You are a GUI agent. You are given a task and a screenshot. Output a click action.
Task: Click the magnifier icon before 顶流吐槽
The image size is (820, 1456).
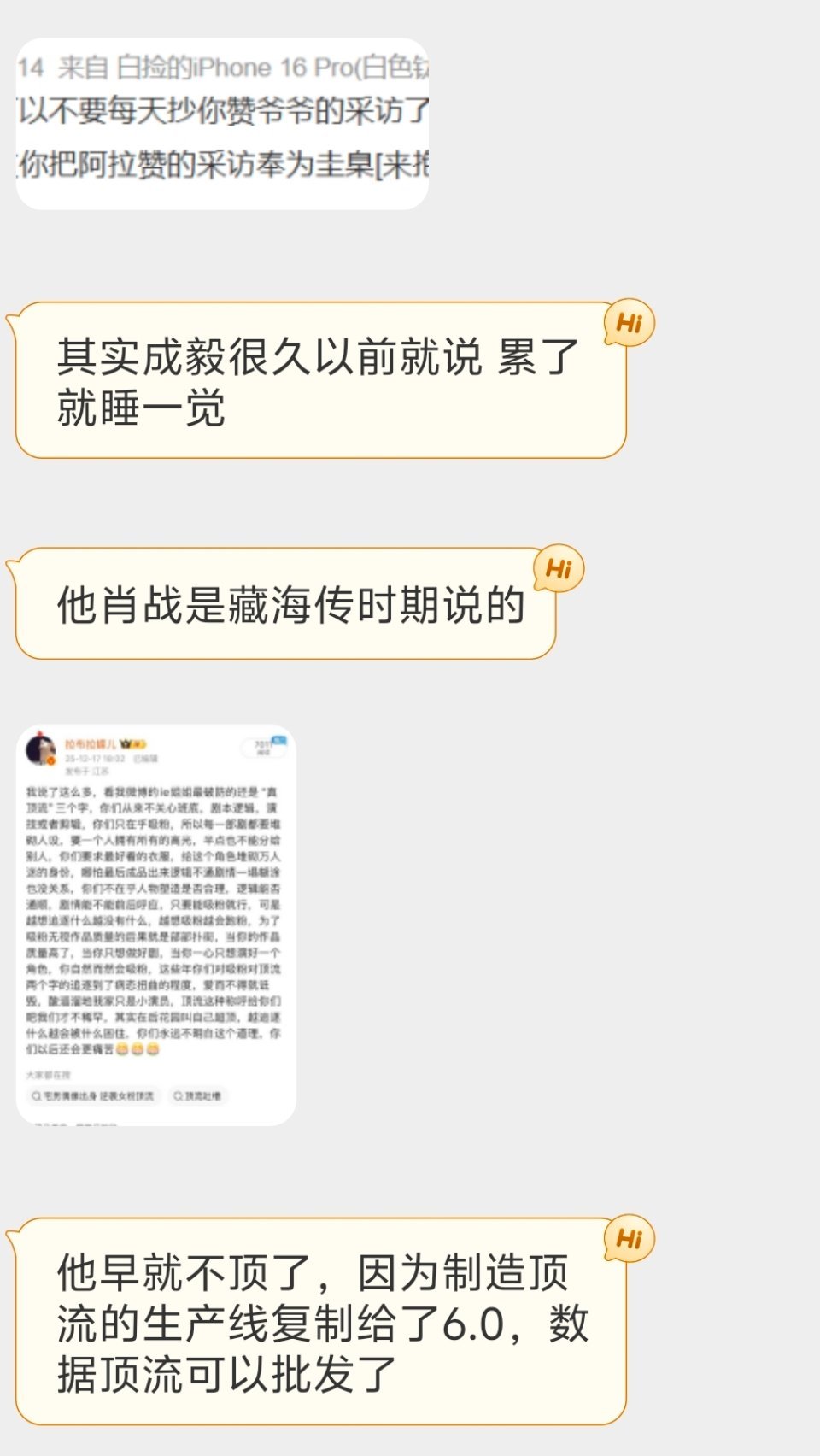[177, 1094]
